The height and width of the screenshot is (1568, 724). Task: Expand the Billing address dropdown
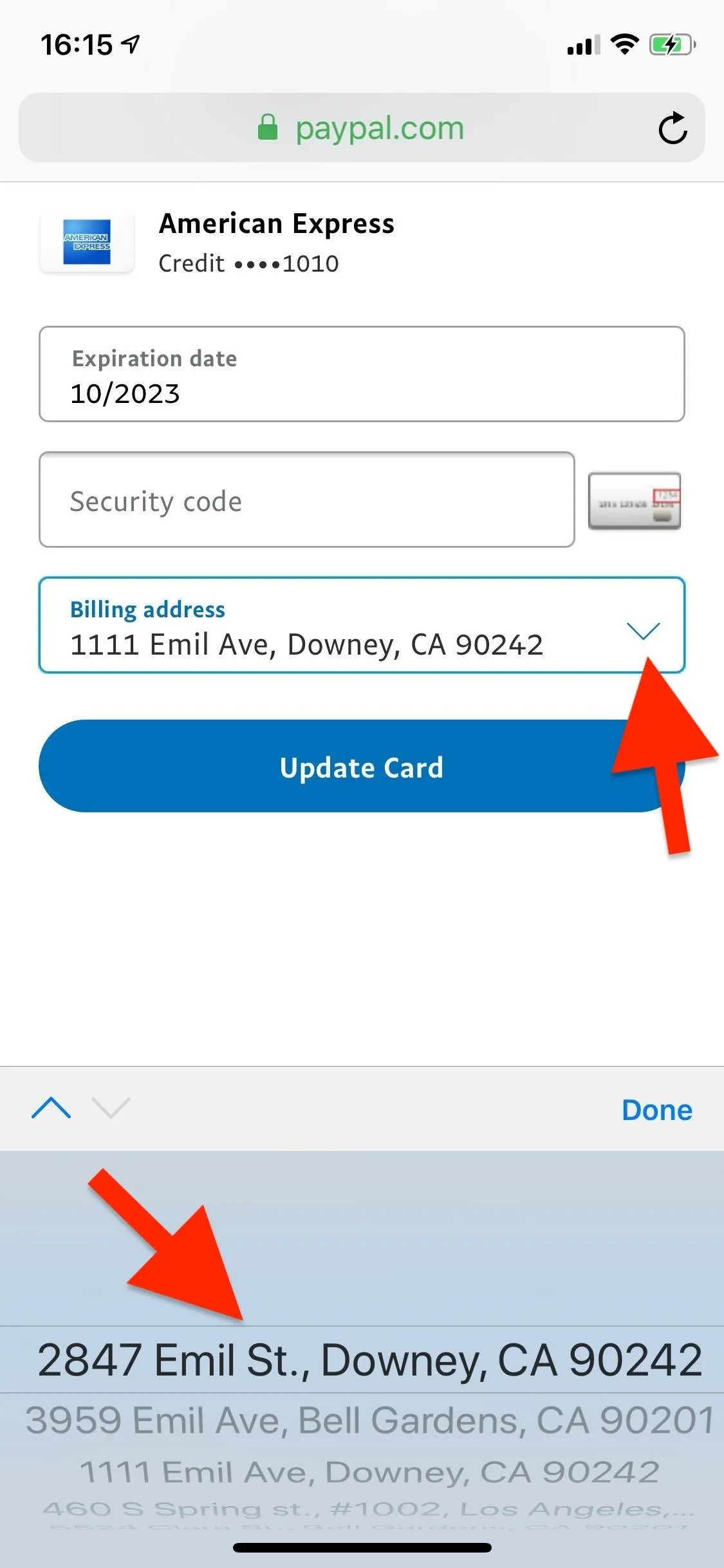(x=362, y=625)
